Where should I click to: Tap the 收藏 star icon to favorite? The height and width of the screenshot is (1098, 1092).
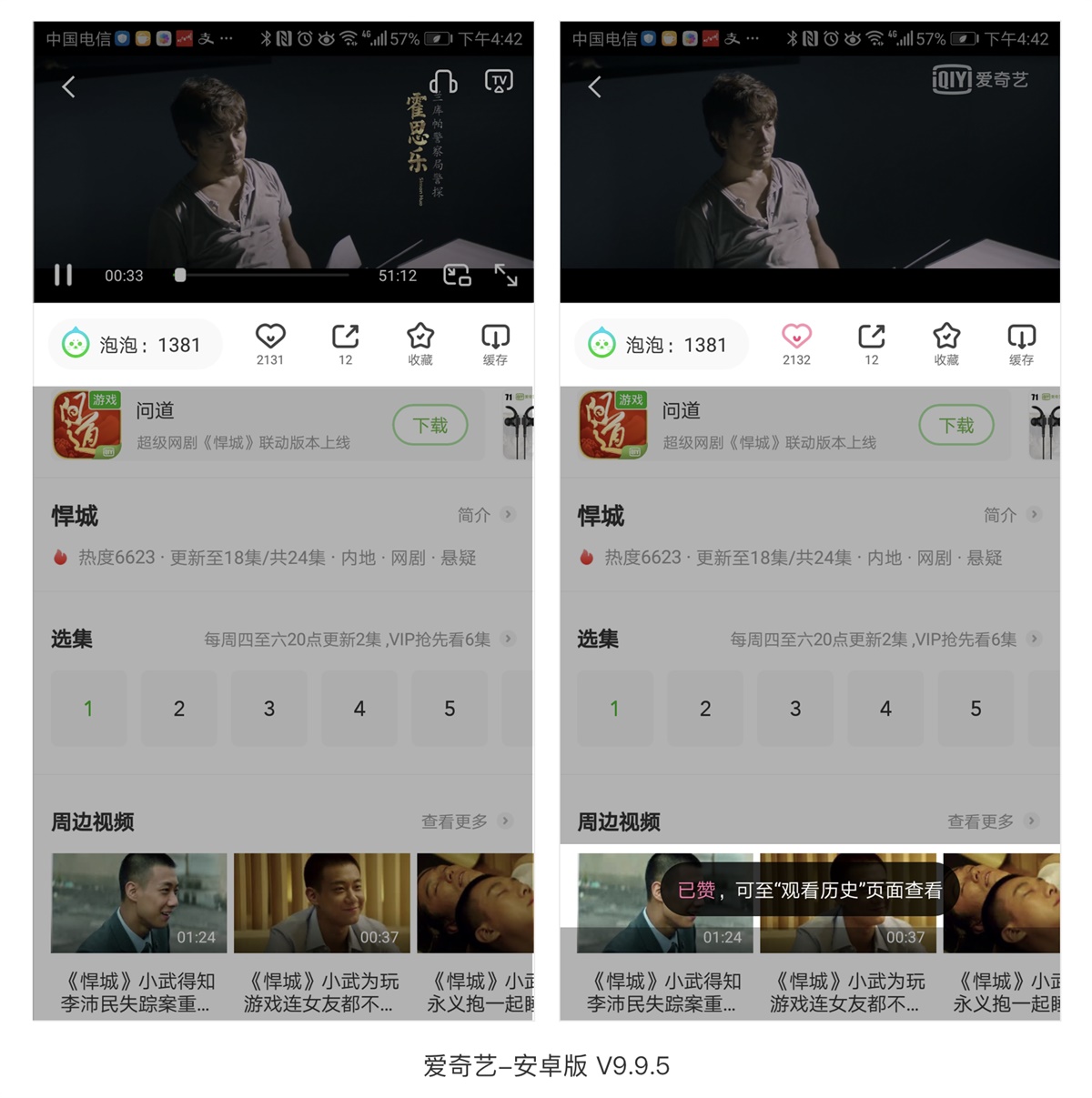pos(420,337)
